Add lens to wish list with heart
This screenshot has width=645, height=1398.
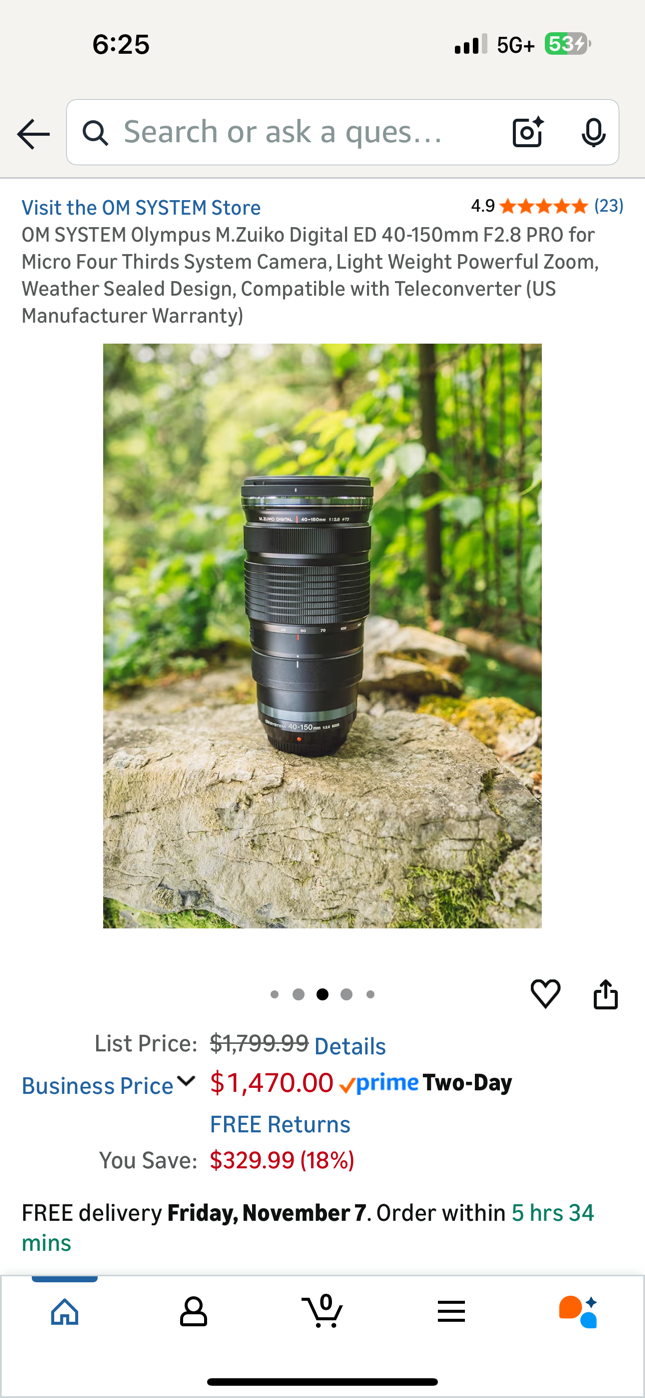click(545, 993)
